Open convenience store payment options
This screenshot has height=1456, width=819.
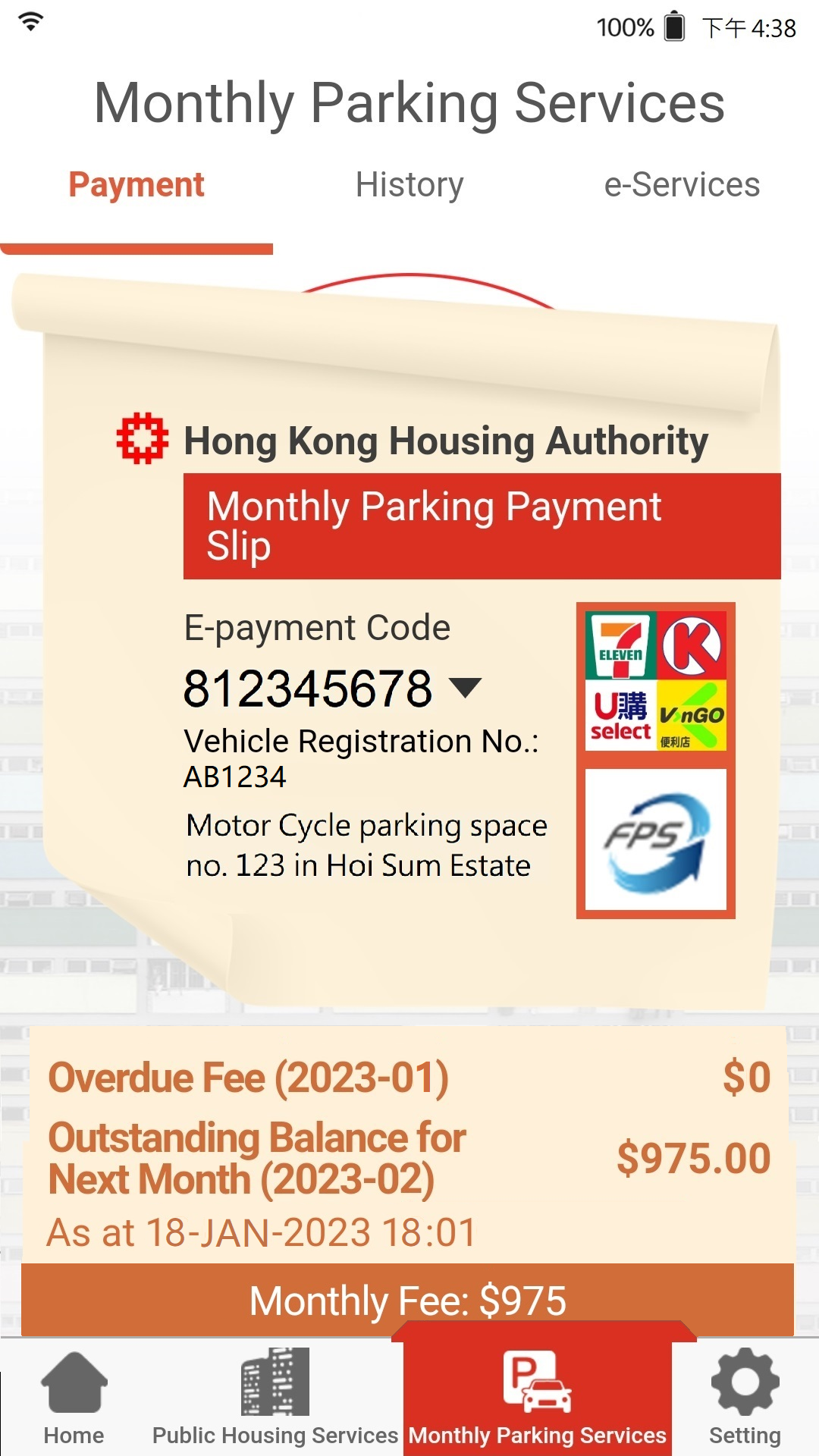point(656,681)
